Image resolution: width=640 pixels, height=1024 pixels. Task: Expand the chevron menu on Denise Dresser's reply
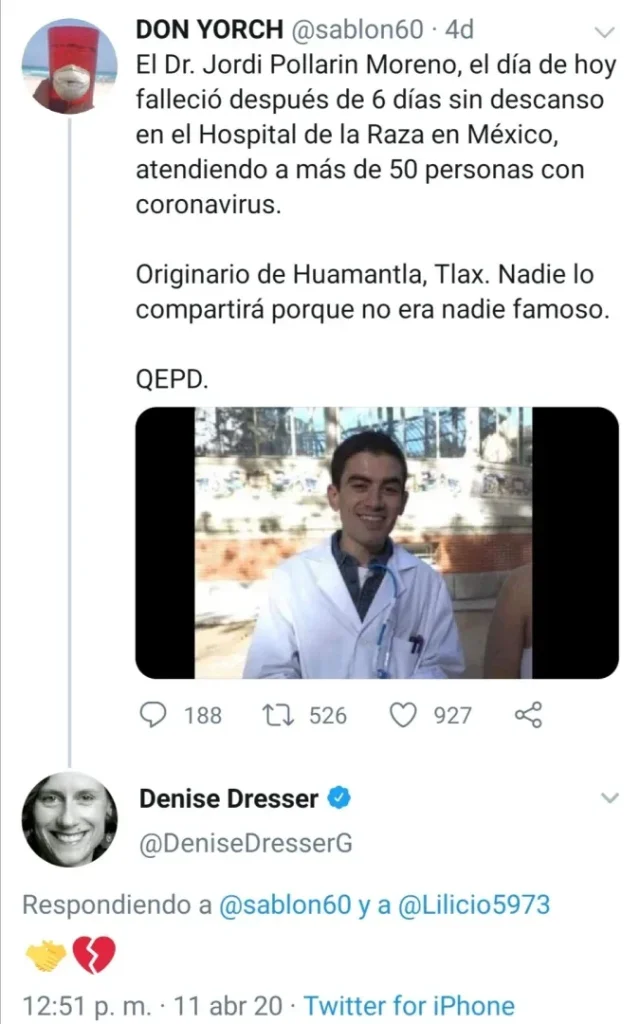(609, 798)
